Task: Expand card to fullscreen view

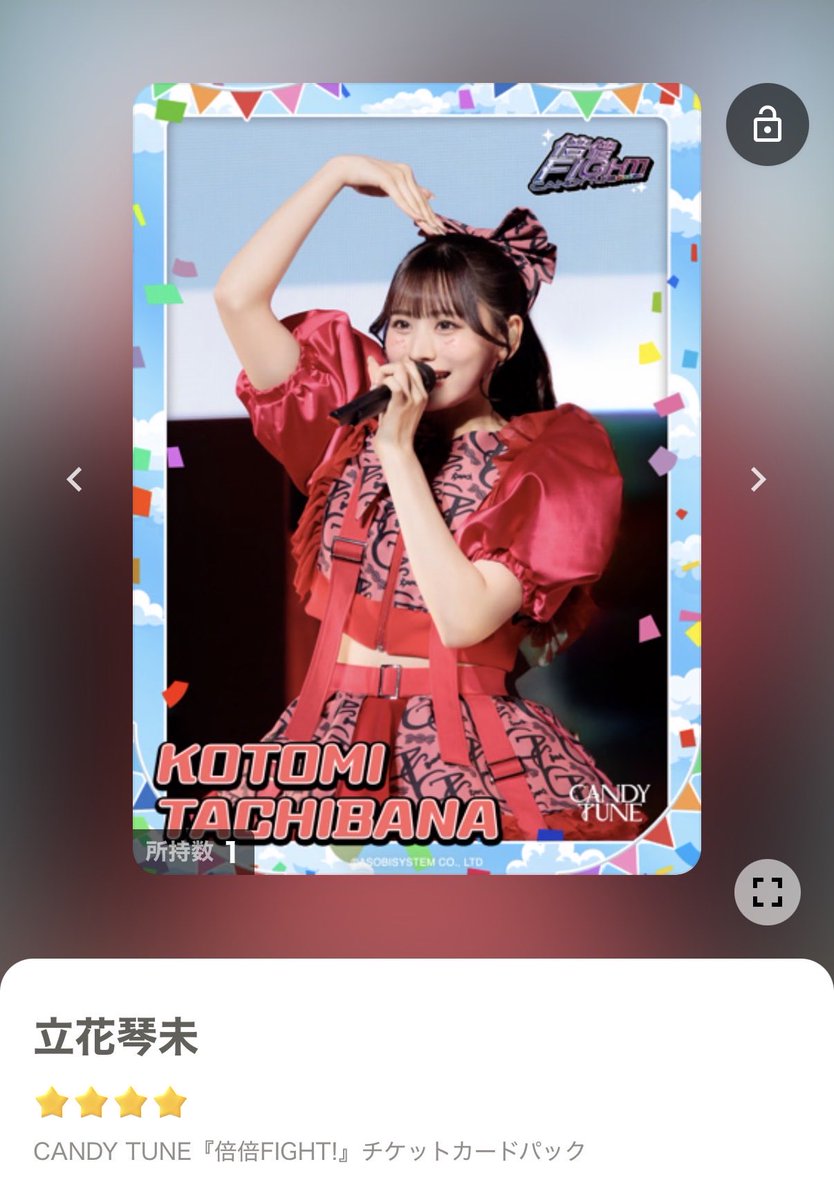Action: [767, 890]
